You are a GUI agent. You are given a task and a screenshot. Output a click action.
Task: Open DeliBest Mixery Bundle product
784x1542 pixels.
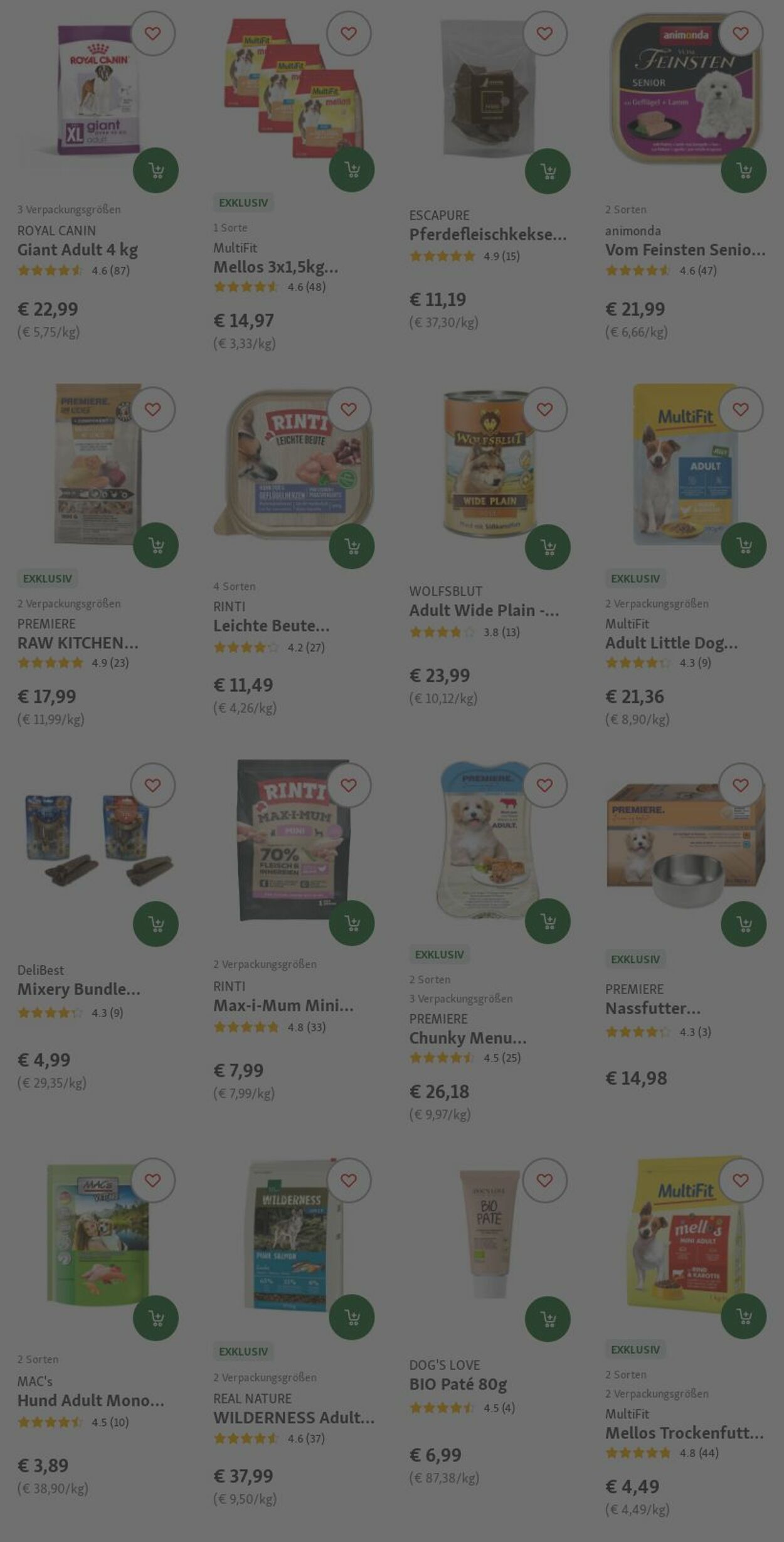pyautogui.click(x=78, y=989)
